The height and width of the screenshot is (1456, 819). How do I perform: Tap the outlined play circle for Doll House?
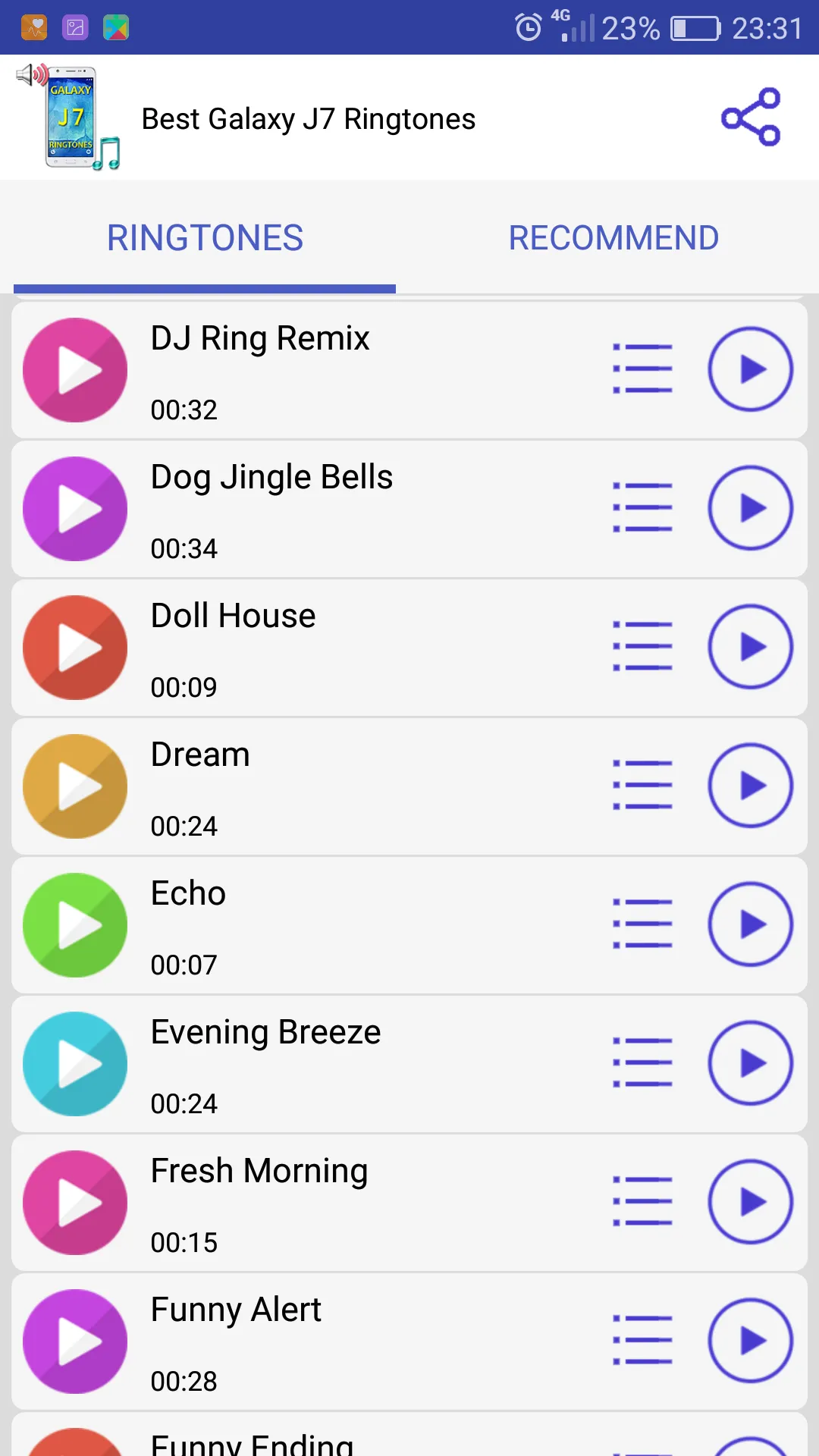tap(751, 647)
